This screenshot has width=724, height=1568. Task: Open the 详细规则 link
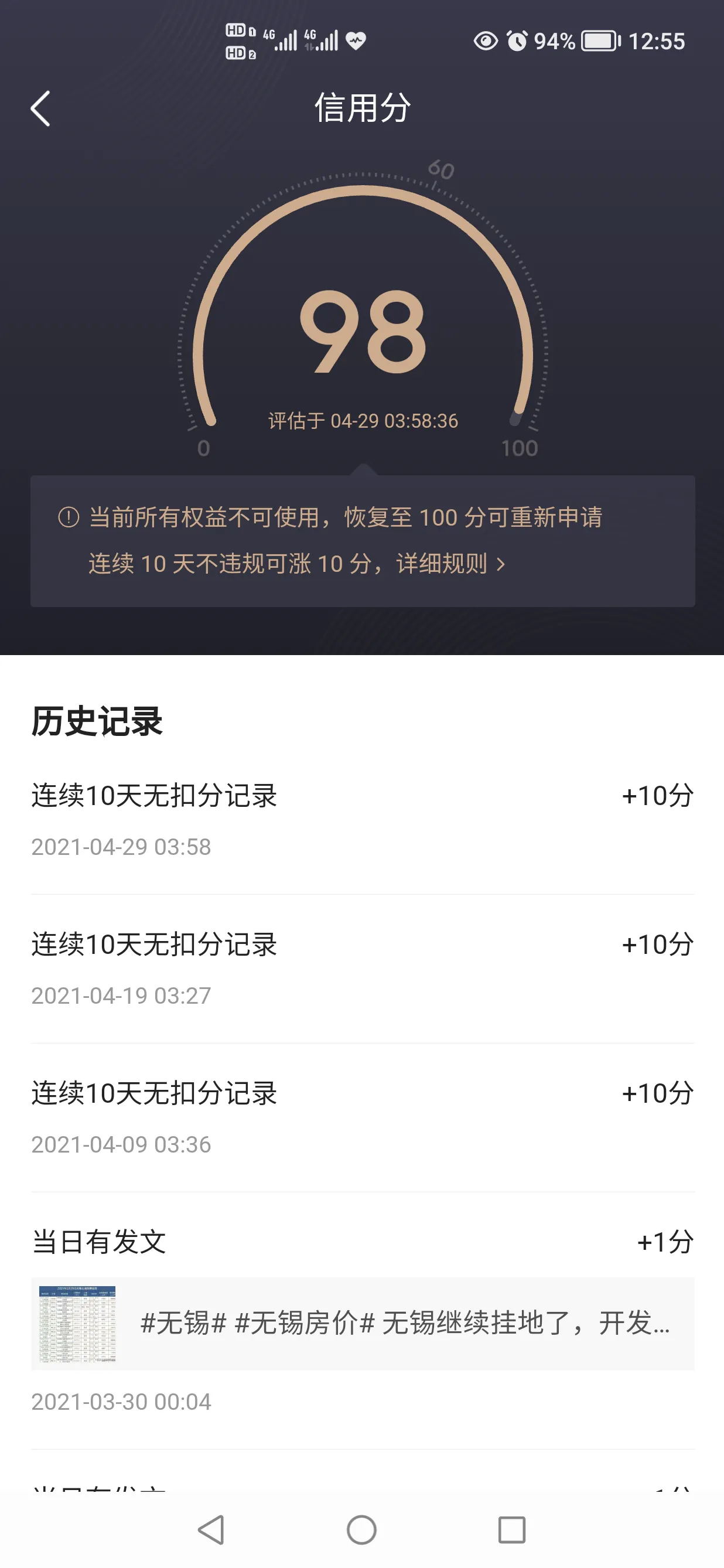[x=450, y=564]
